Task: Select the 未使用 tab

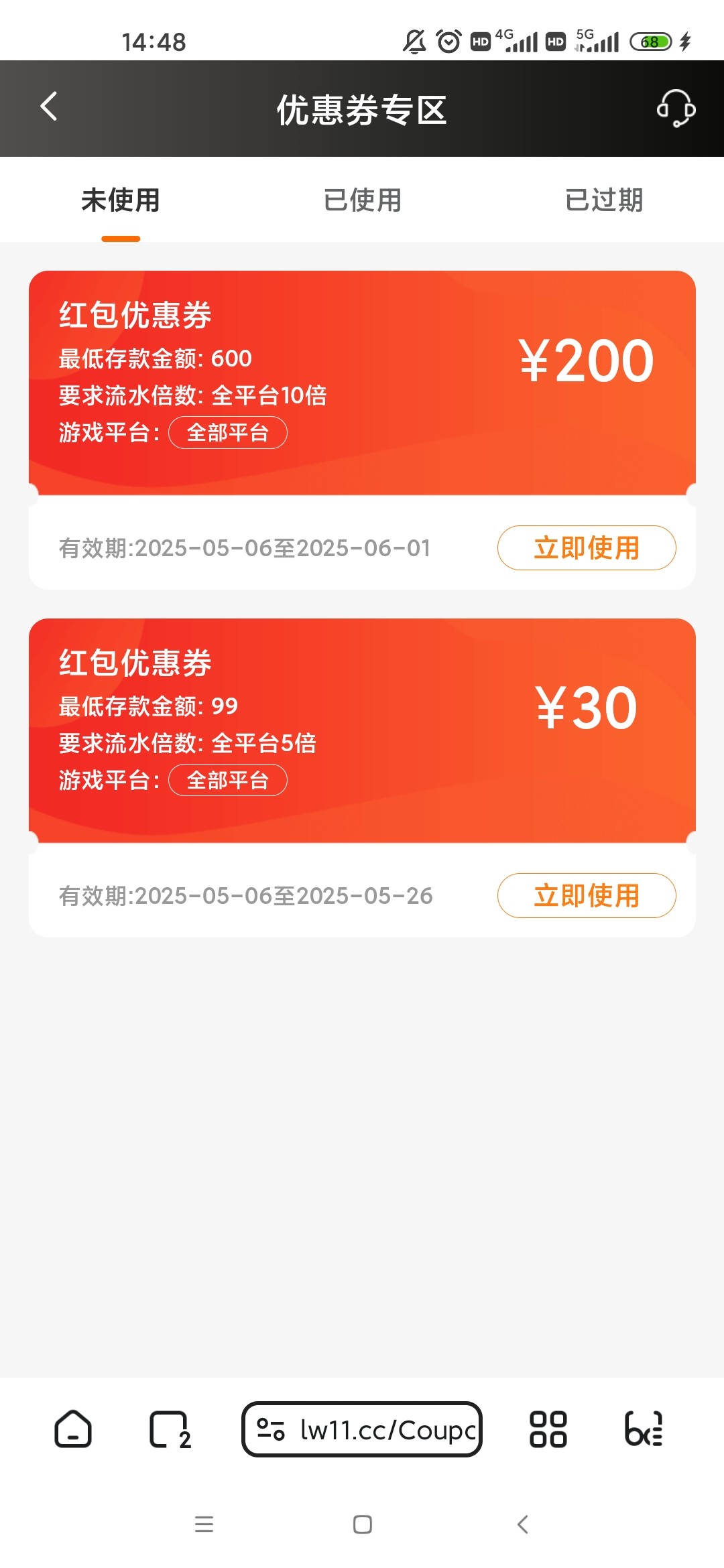Action: tap(121, 200)
